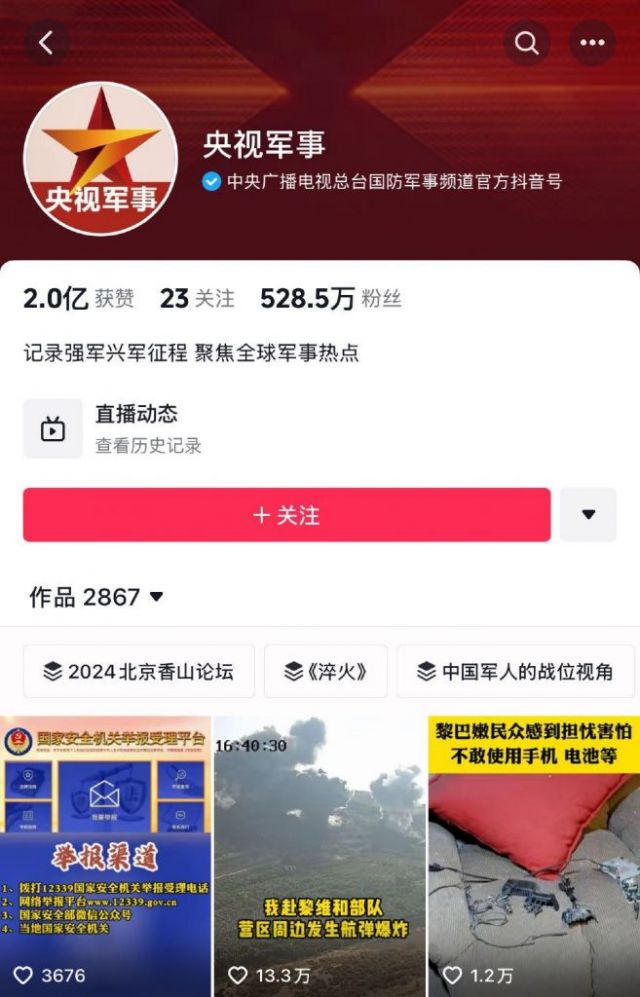Image resolution: width=640 pixels, height=997 pixels.
Task: Go back using the arrow icon
Action: pyautogui.click(x=46, y=42)
